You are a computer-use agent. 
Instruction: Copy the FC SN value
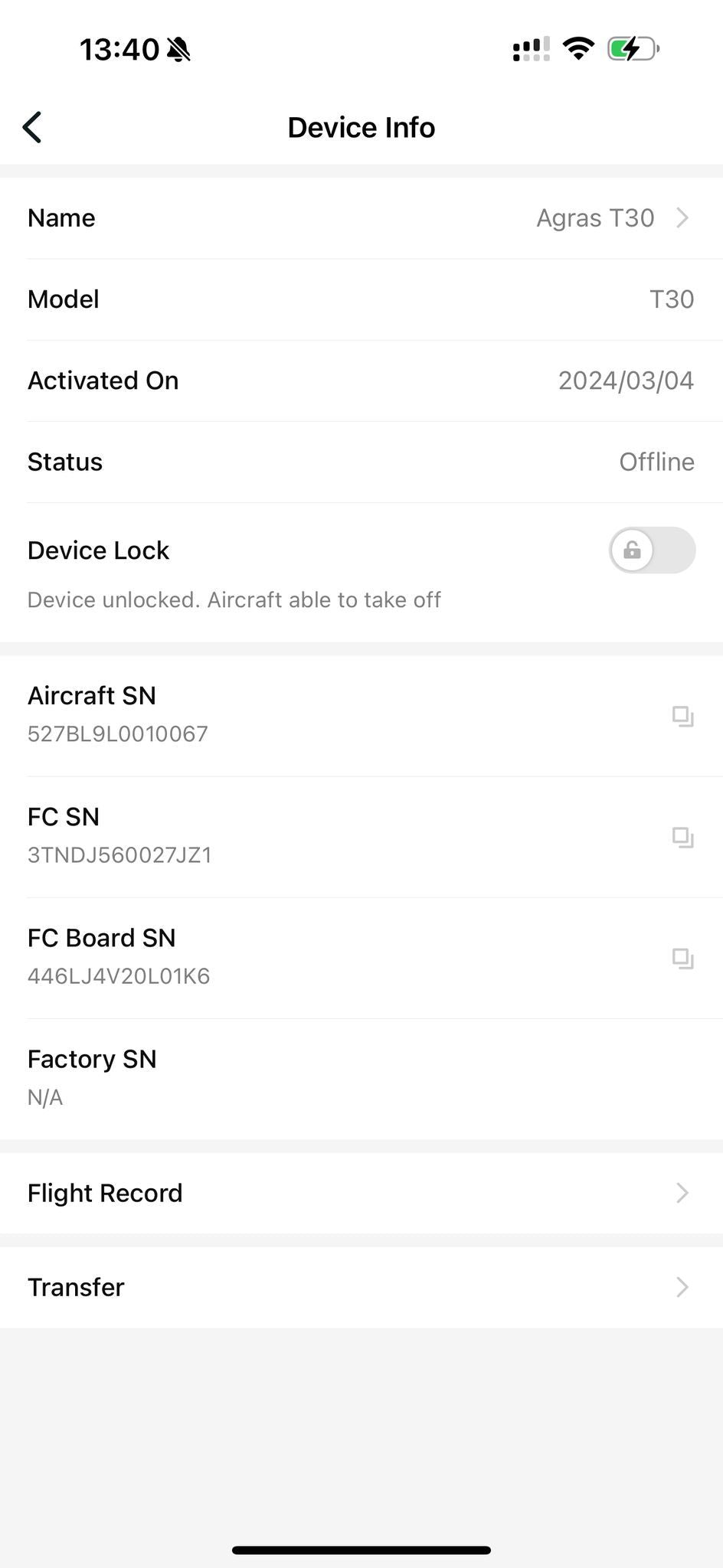pyautogui.click(x=682, y=838)
